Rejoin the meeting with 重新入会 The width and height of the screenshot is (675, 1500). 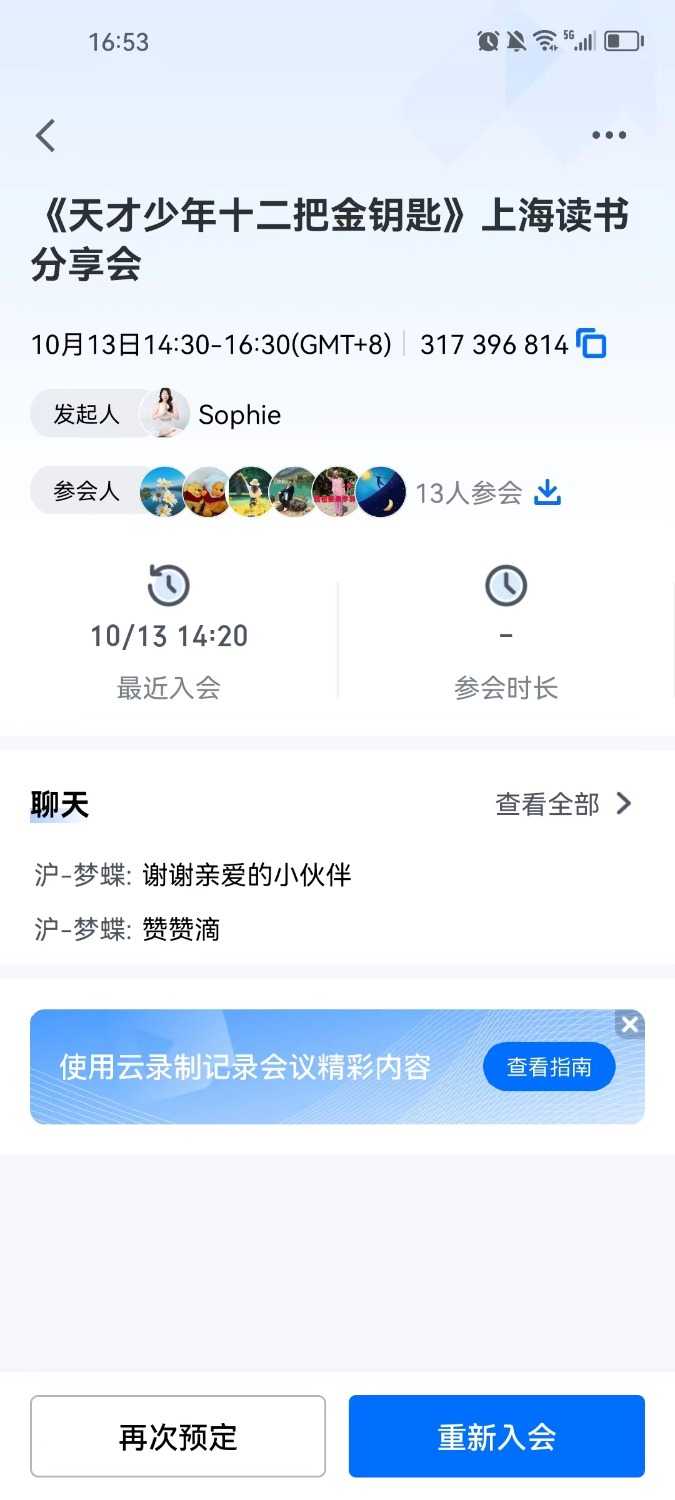tap(496, 1437)
